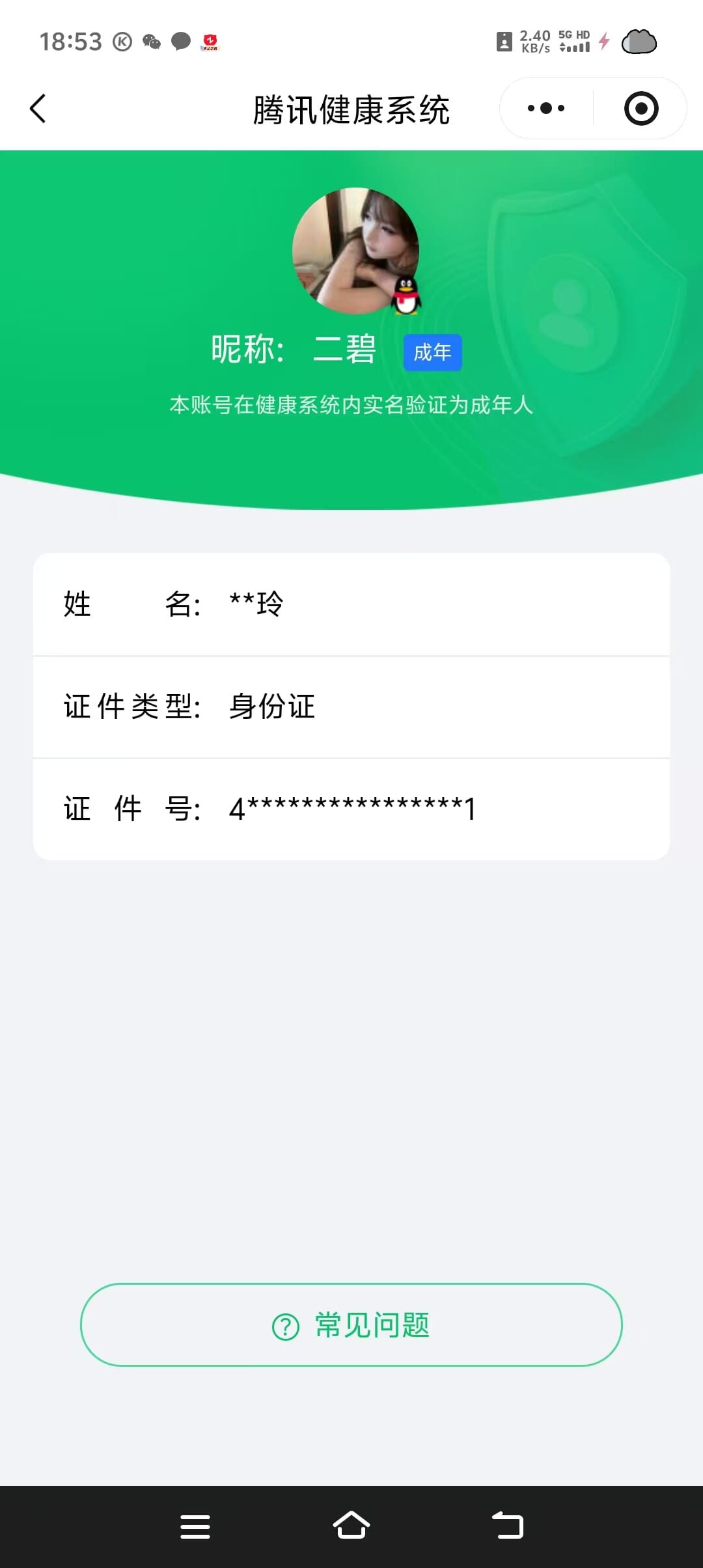Tap the blue 成年 adult status badge
Image resolution: width=703 pixels, height=1568 pixels.
432,352
